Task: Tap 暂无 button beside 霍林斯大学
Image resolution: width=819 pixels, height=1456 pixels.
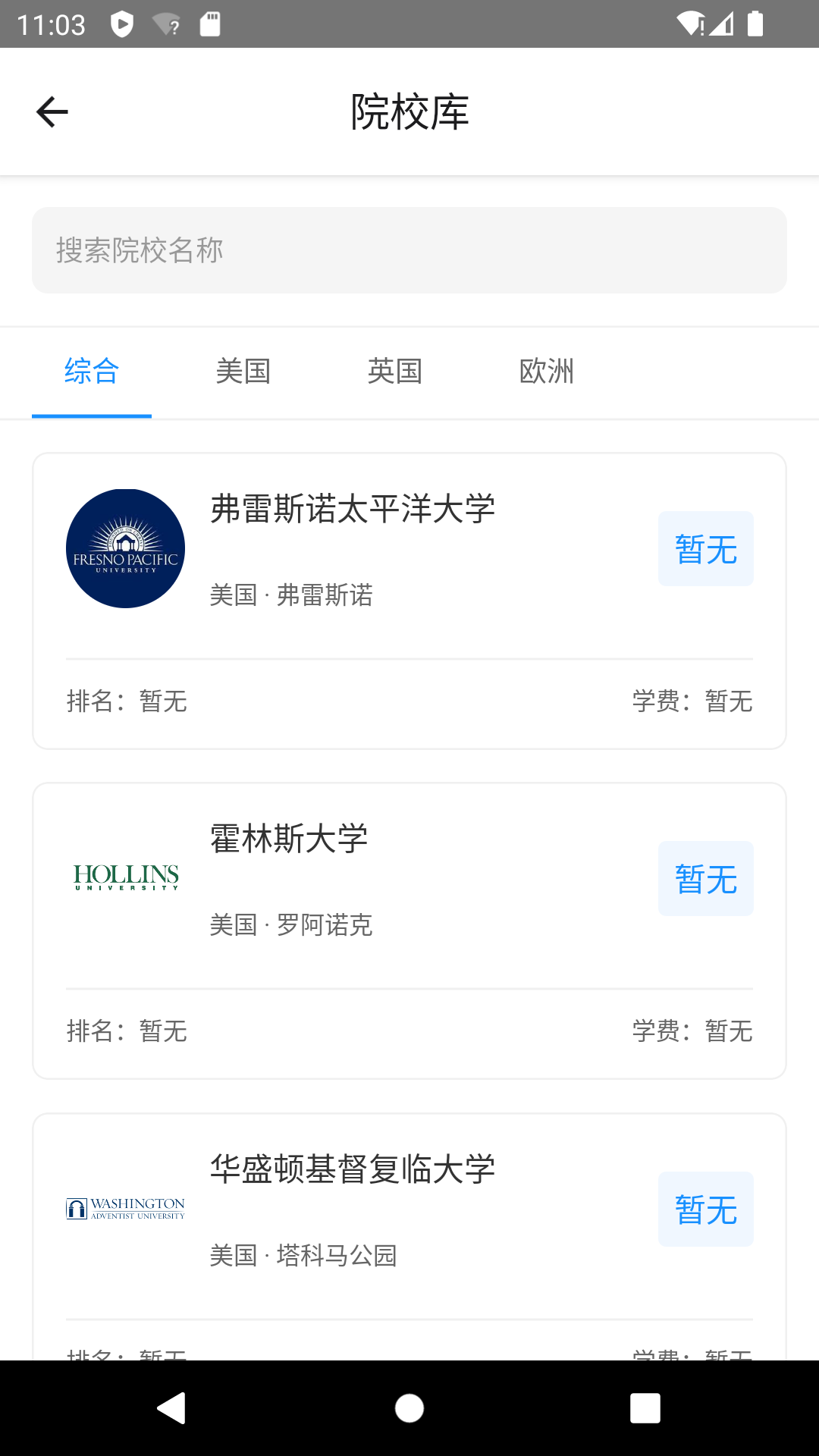Action: point(705,878)
